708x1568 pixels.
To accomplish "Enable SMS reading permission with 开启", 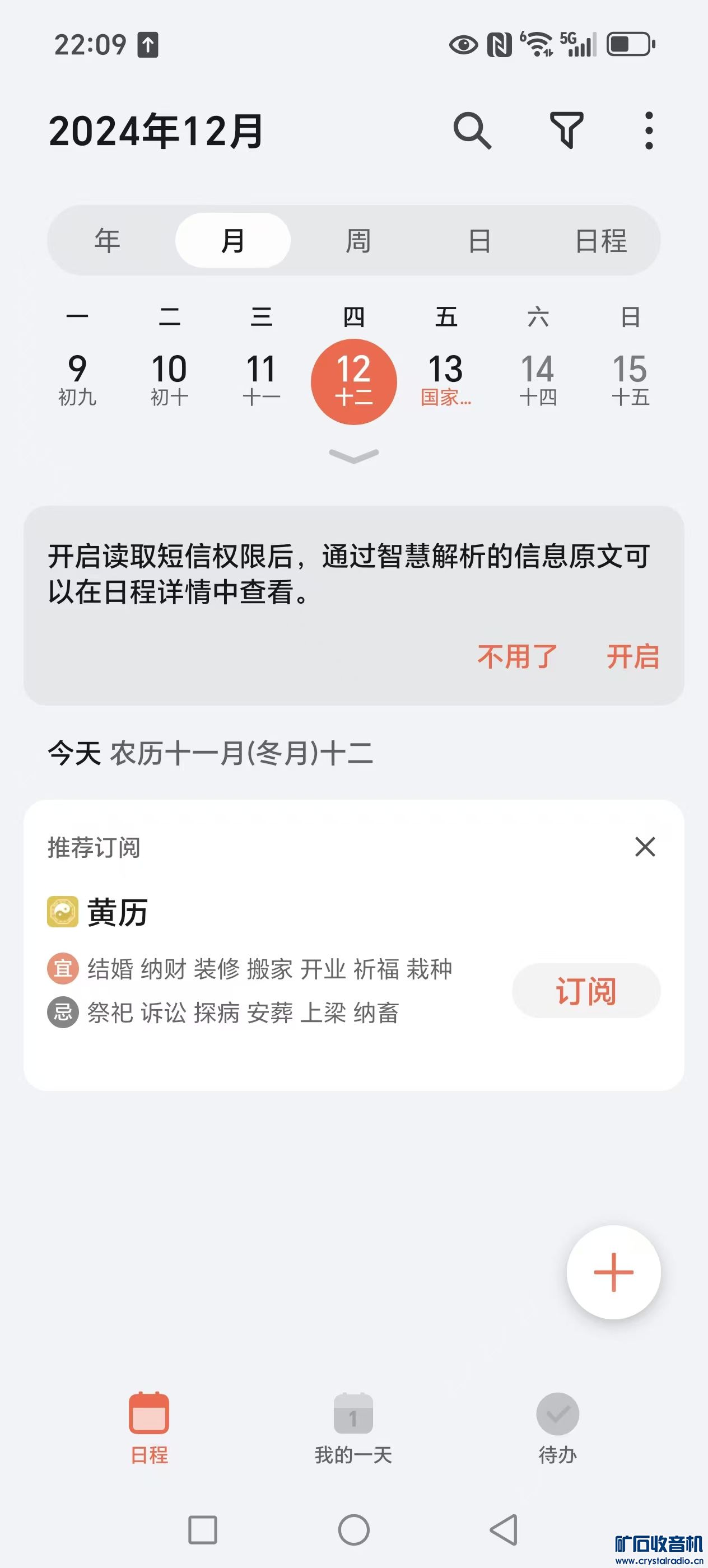I will (632, 657).
